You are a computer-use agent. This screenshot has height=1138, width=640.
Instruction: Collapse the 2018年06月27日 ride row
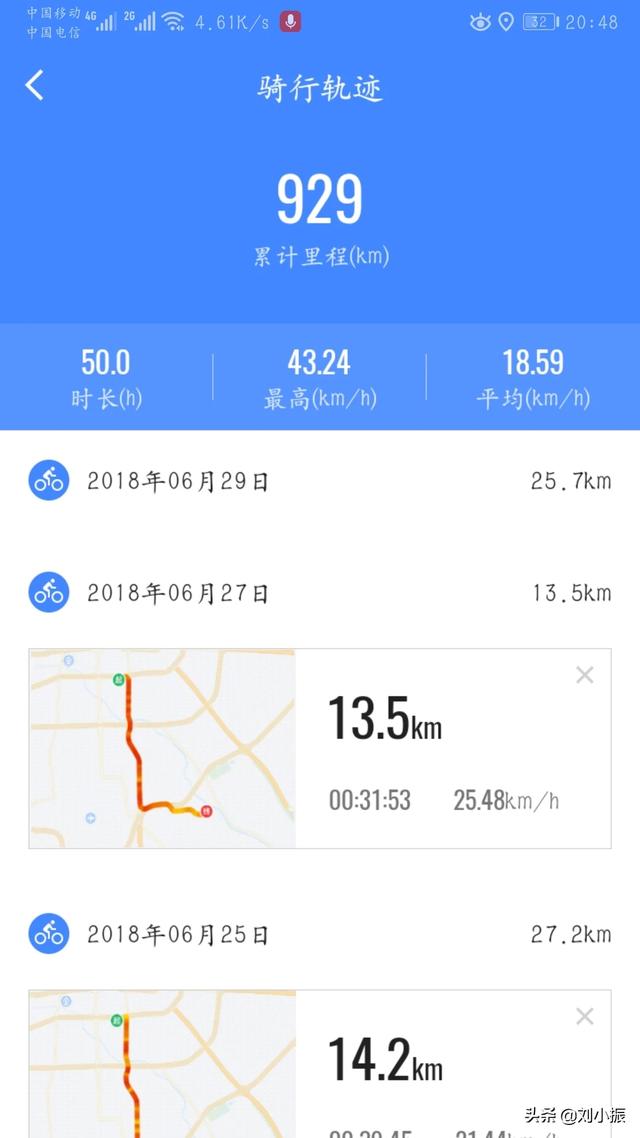(x=320, y=593)
